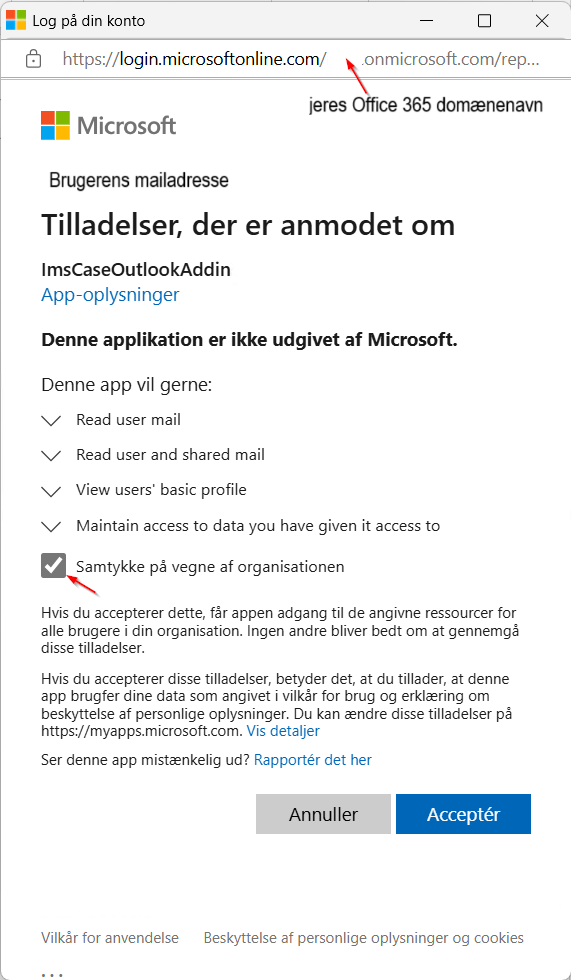Expand the Read user mail permission
571x980 pixels.
[x=51, y=421]
